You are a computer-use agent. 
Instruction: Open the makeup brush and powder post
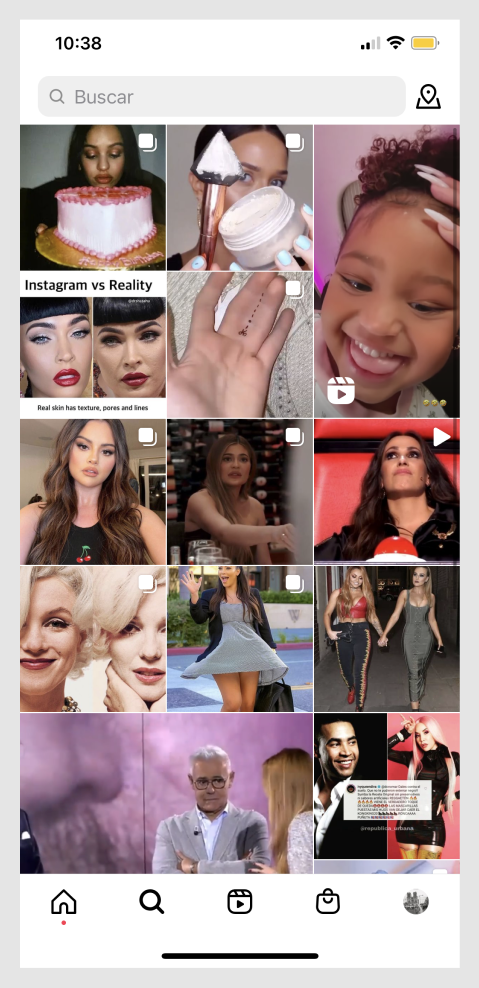tap(240, 197)
